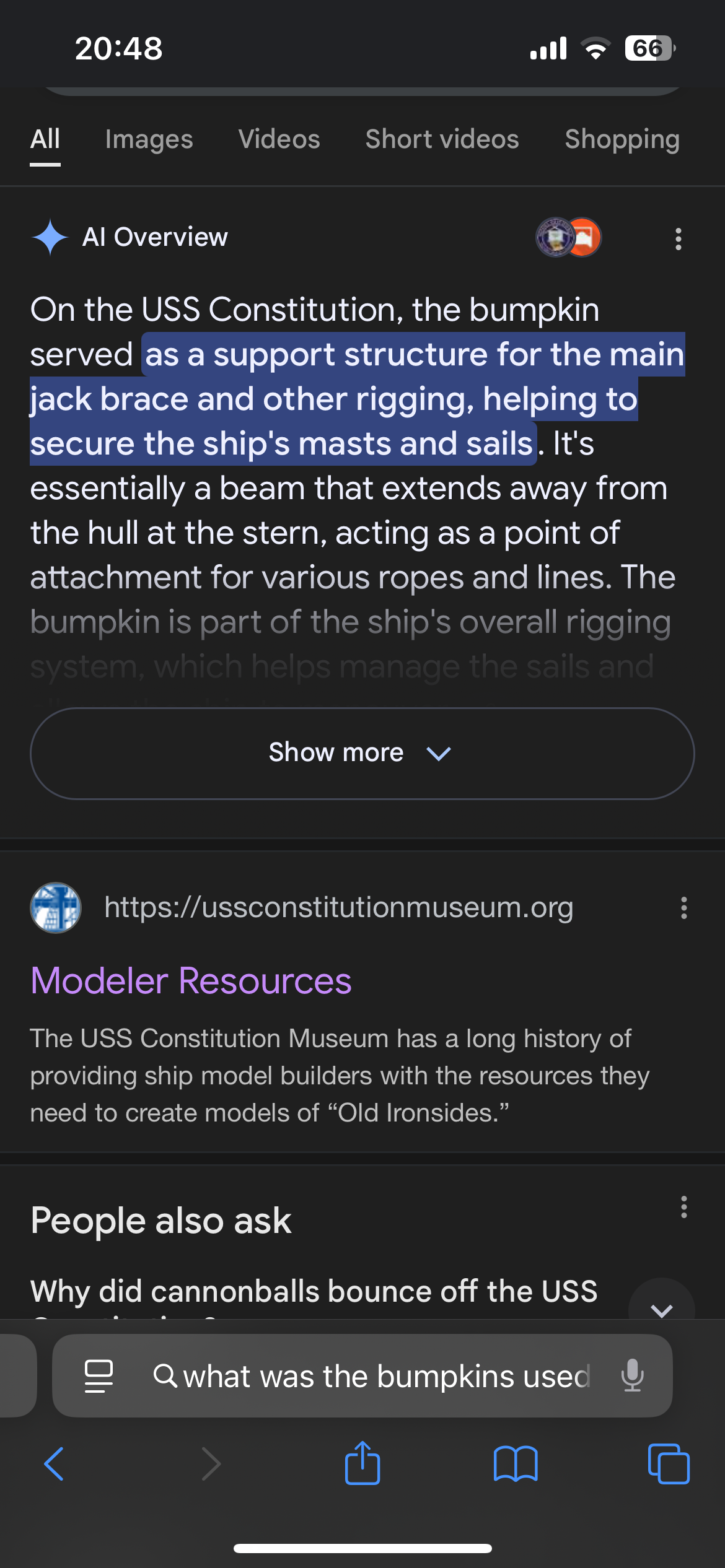Open the page reader menu icon
This screenshot has width=725, height=1568.
coord(99,1376)
